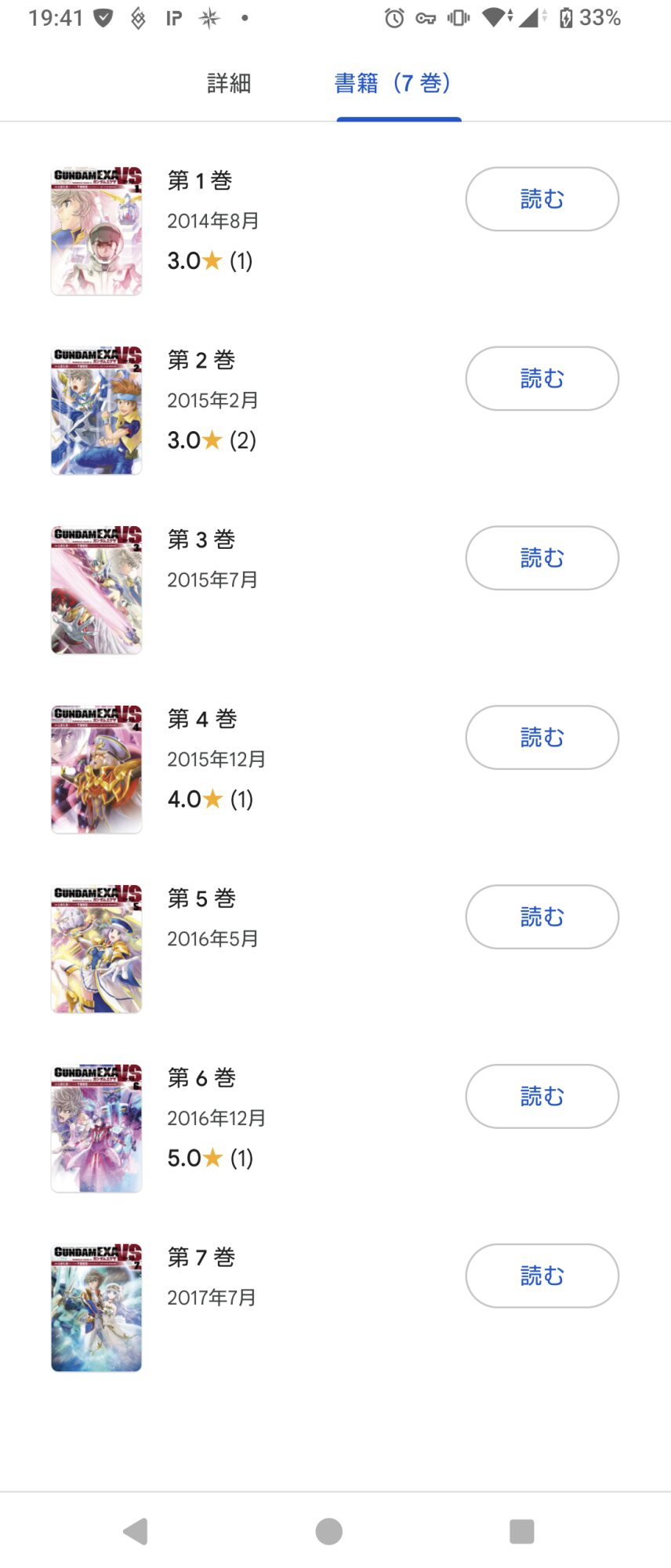Screen dimensions: 671x1568
Task: Open the 第 5 巻 cover
Action: click(x=96, y=949)
